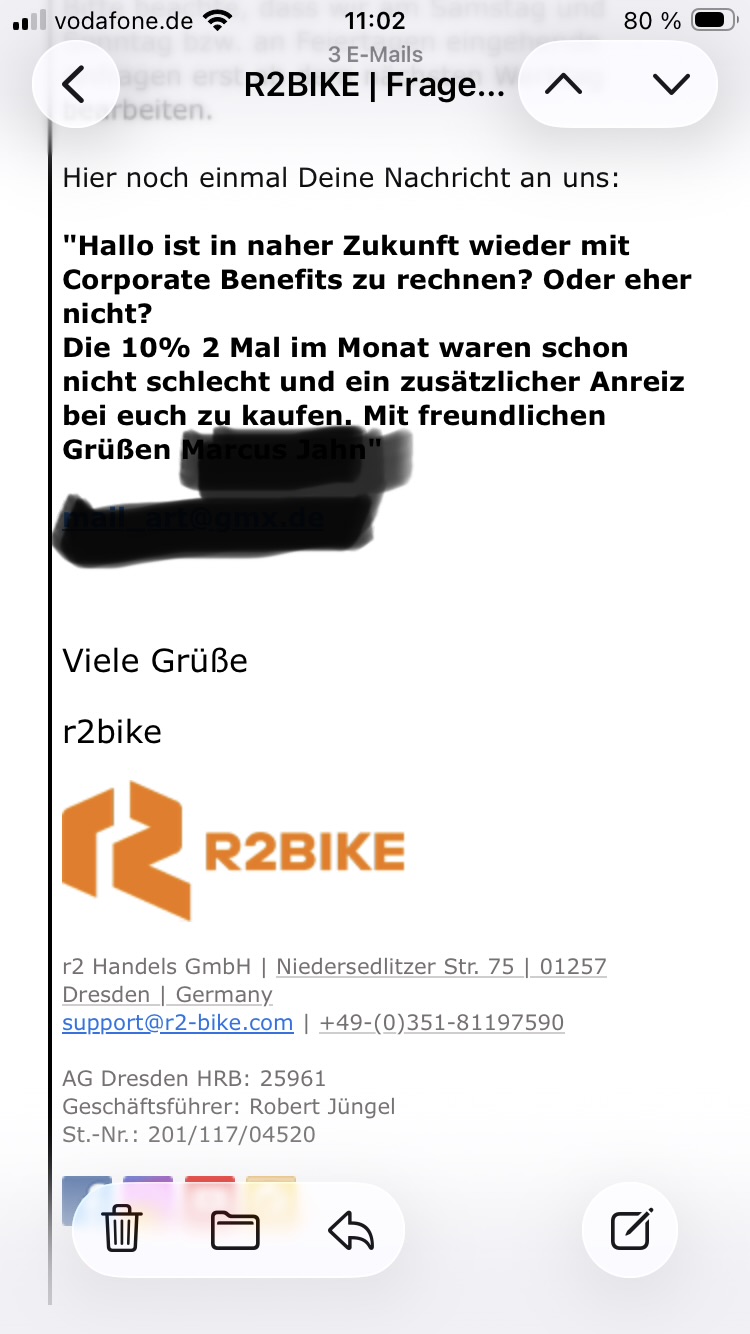Go back to the mailbox list
750x1334 pixels.
click(75, 85)
